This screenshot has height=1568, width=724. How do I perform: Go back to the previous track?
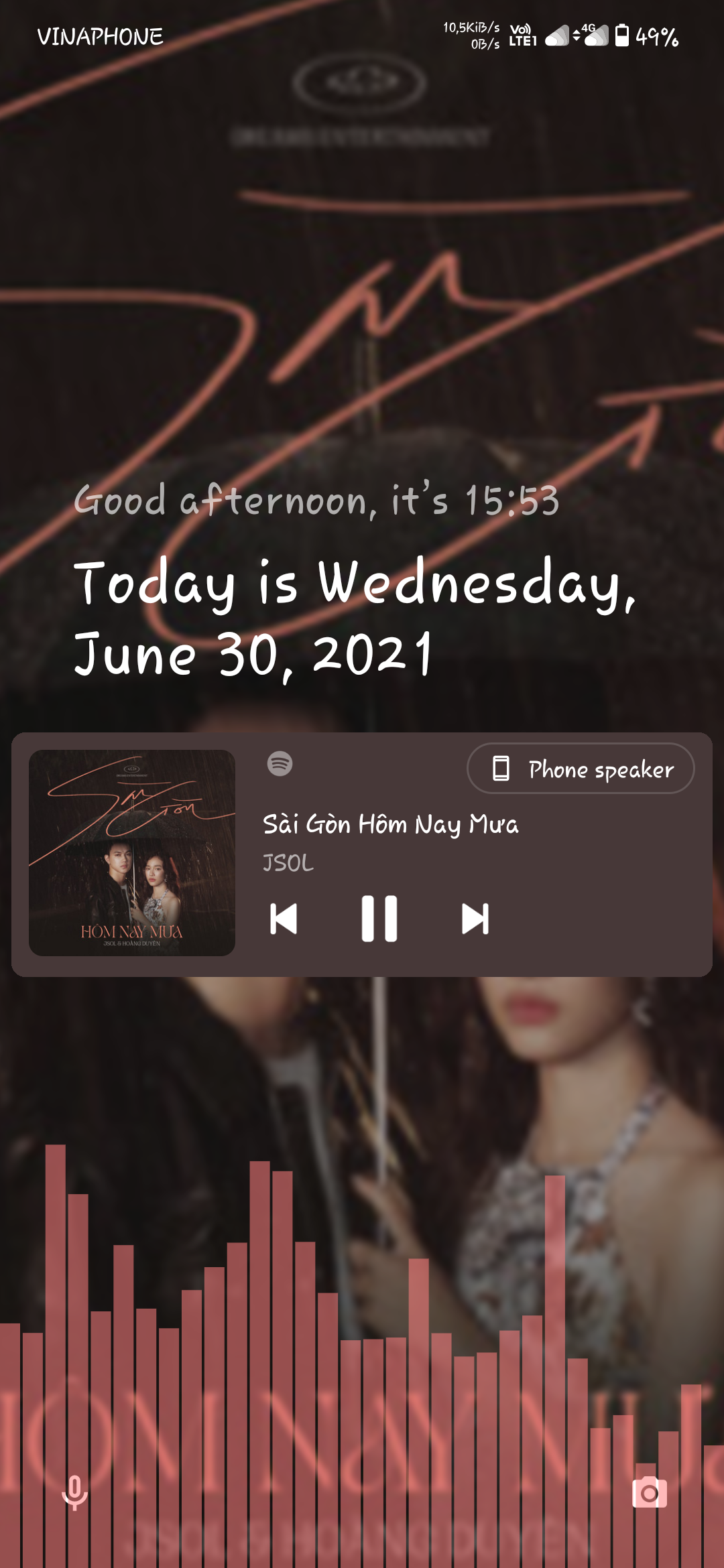(284, 919)
